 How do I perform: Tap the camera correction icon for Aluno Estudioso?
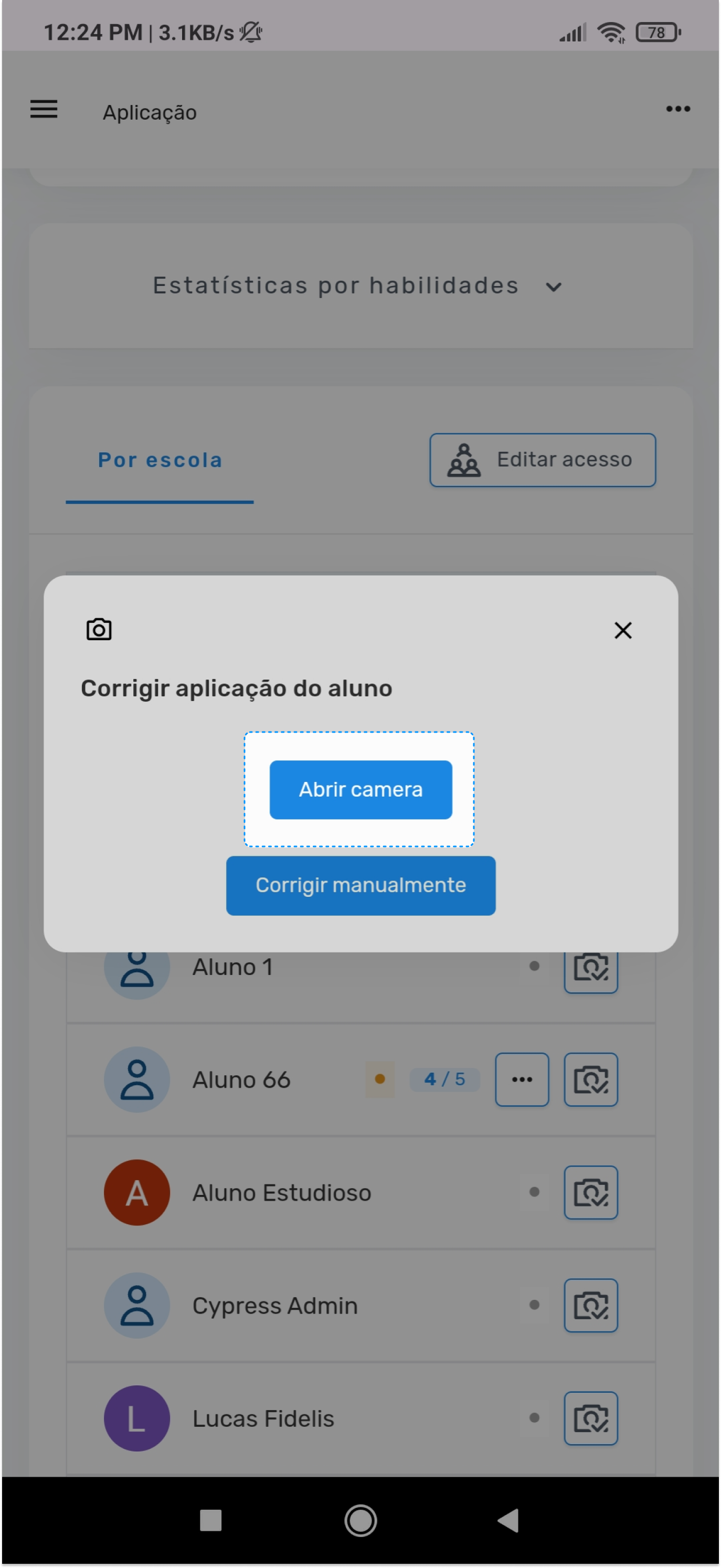click(590, 1192)
